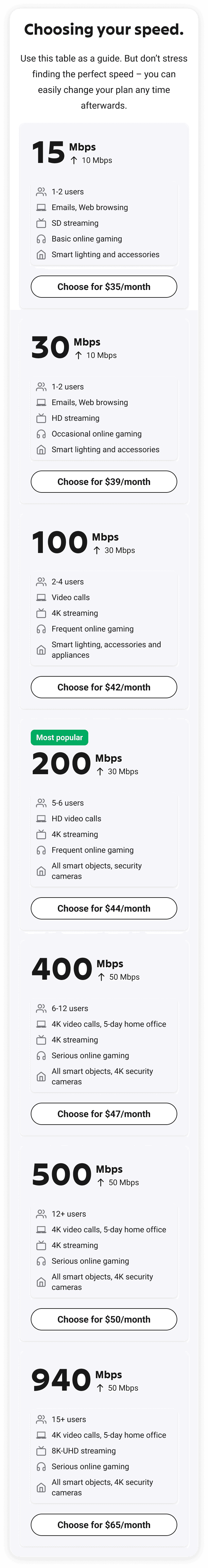This screenshot has height=1568, width=208.
Task: Tap Choose for $50/month on 500 Mbps
Action: [104, 1319]
